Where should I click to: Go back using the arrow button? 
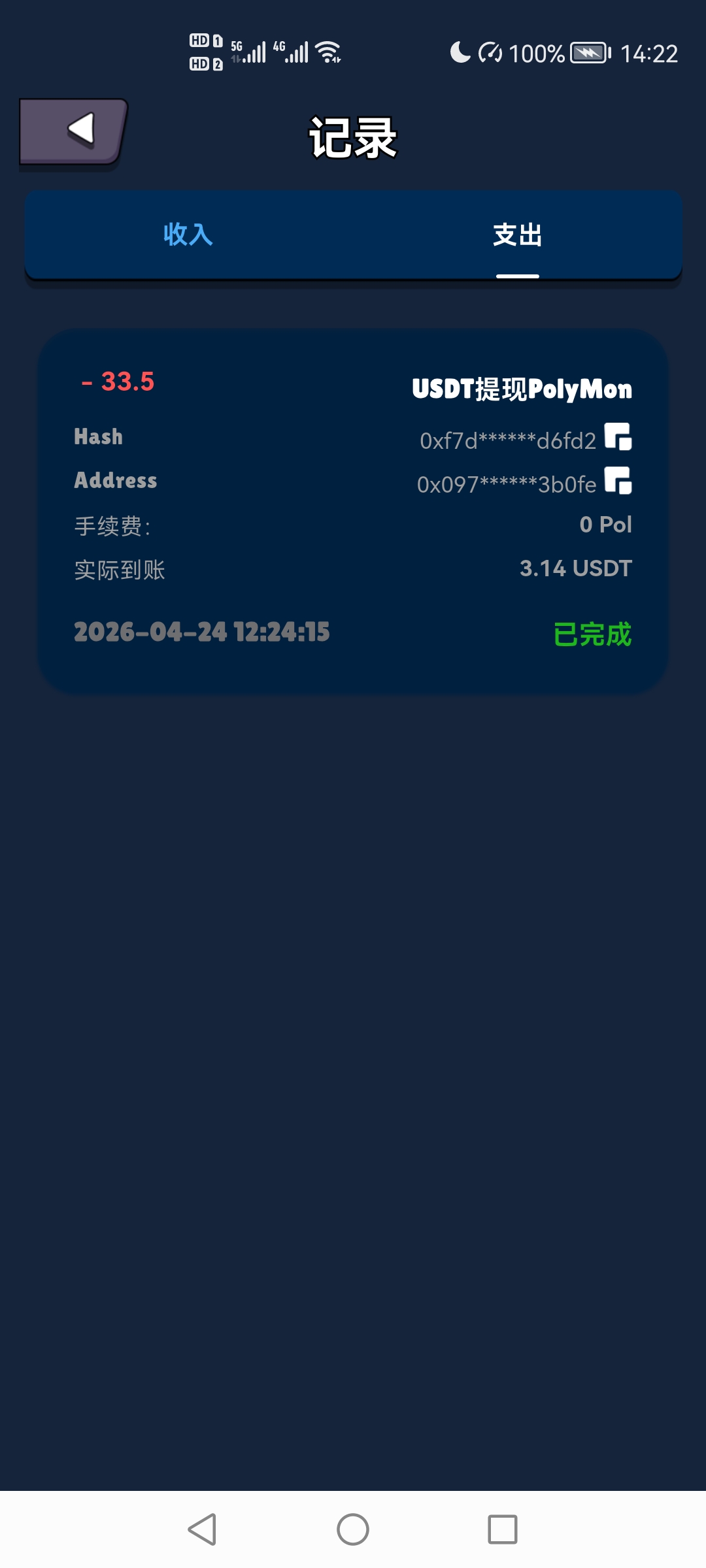[x=73, y=131]
